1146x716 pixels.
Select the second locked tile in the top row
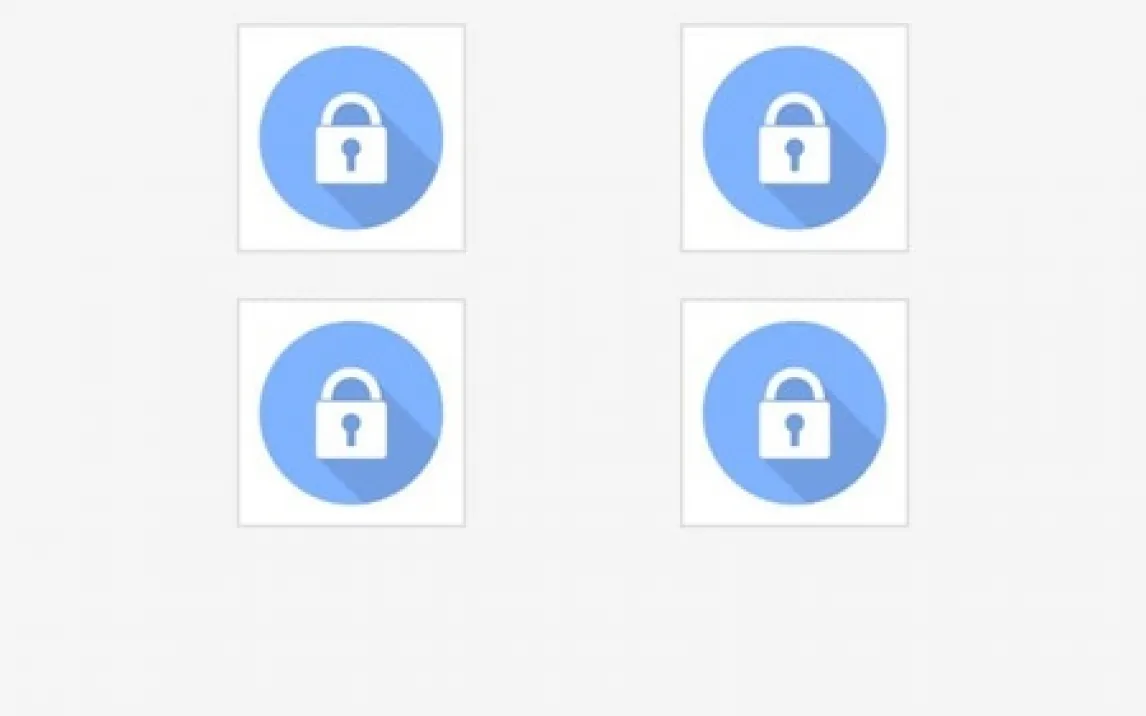point(794,138)
